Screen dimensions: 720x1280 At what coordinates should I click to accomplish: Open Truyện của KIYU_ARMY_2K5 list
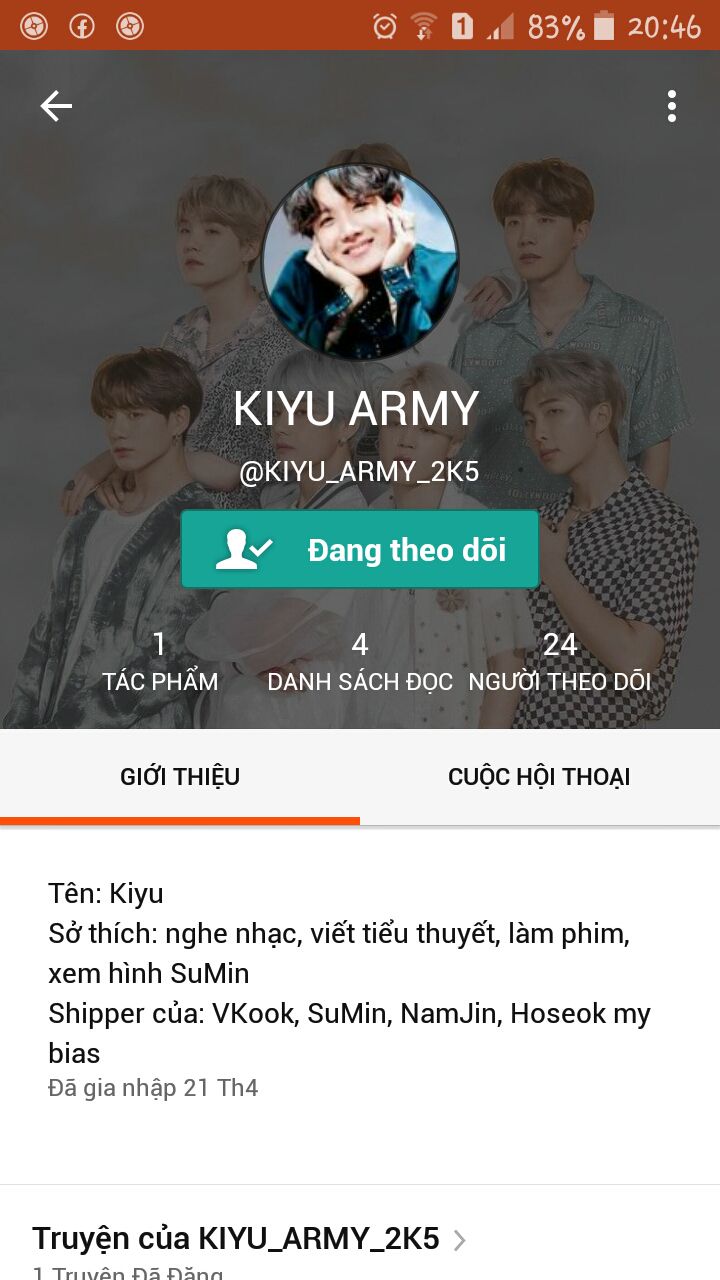click(250, 1239)
